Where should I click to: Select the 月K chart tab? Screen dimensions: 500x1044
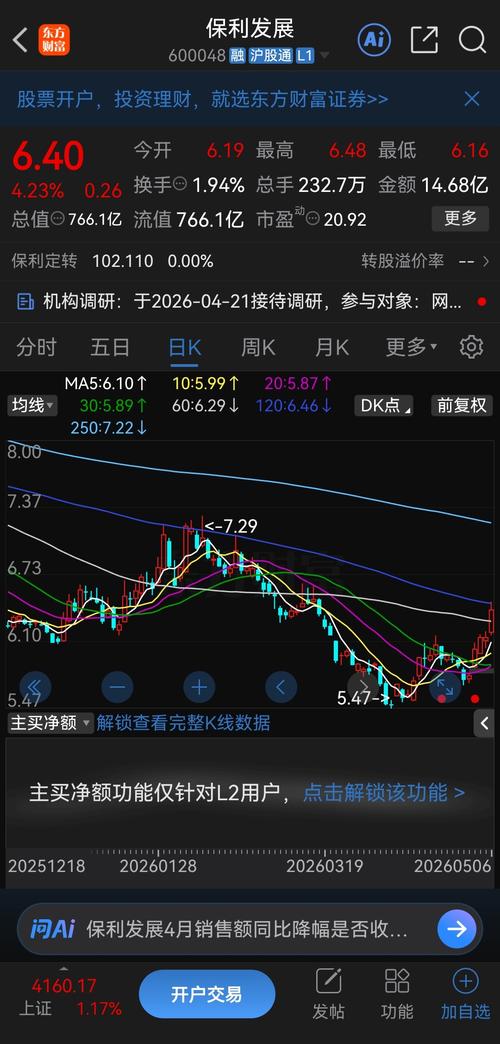coord(332,347)
